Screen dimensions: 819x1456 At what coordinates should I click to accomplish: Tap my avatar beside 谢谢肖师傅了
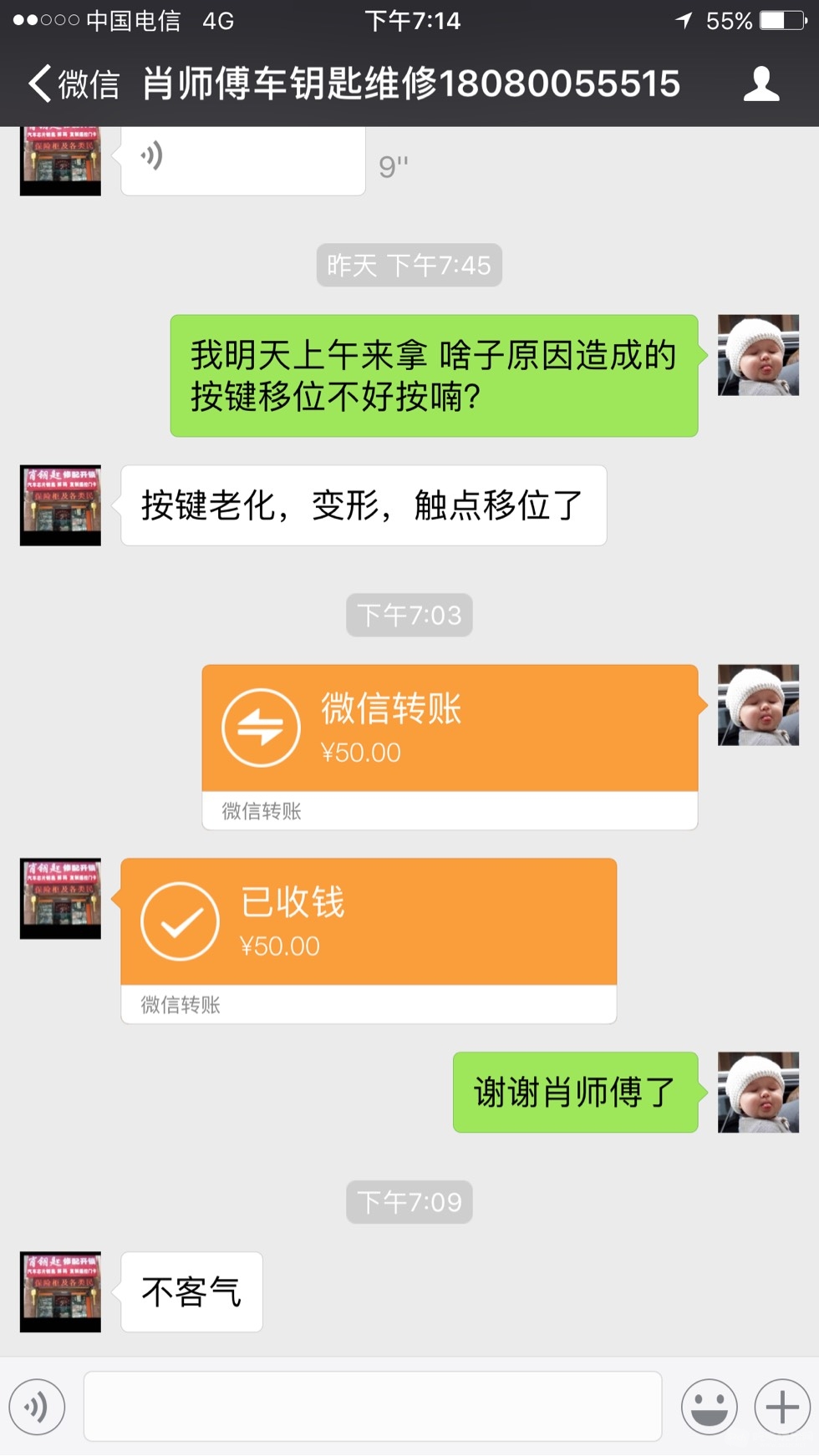pyautogui.click(x=758, y=1092)
